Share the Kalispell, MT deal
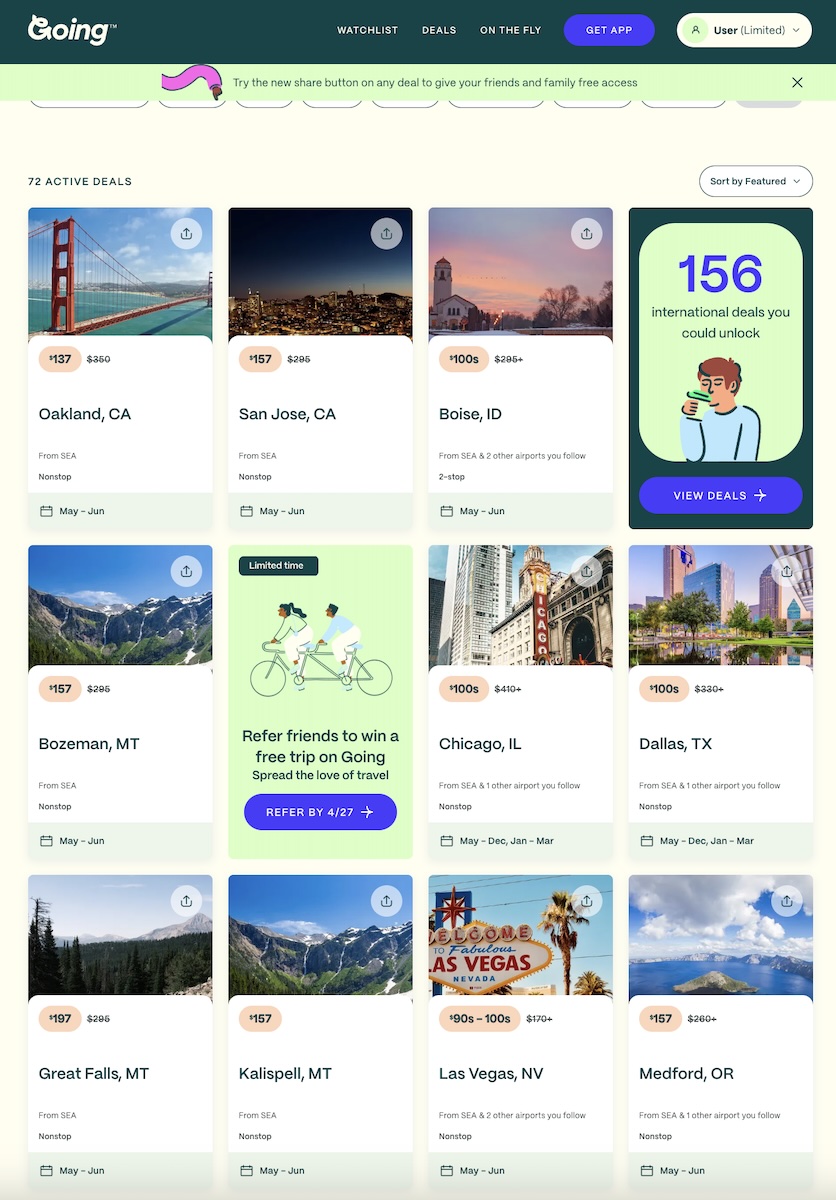Viewport: 836px width, 1200px height. tap(386, 901)
